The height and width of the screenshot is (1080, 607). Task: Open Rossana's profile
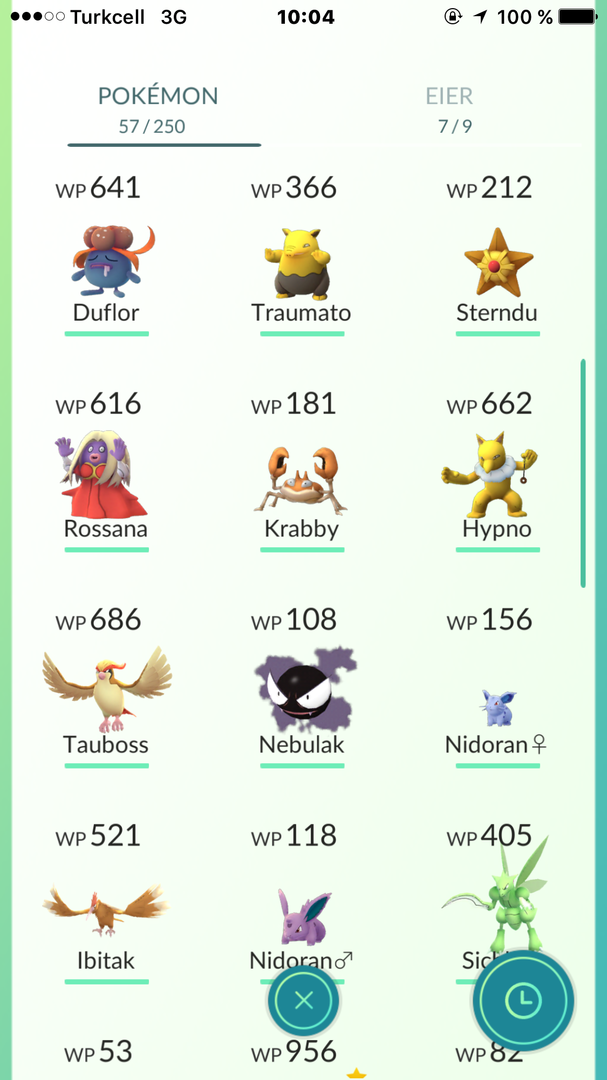click(x=105, y=480)
